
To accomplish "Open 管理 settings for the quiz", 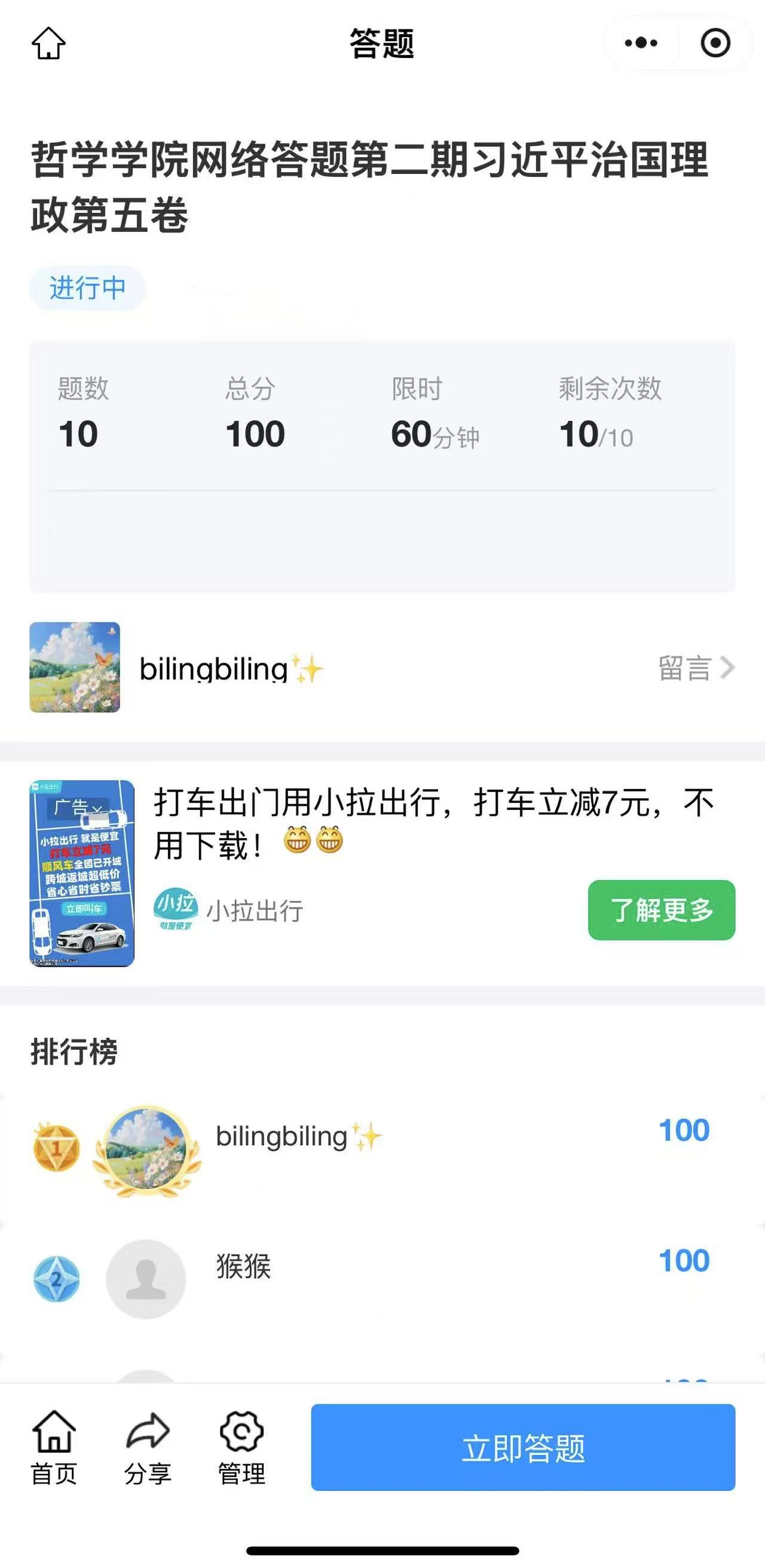I will pyautogui.click(x=241, y=1447).
